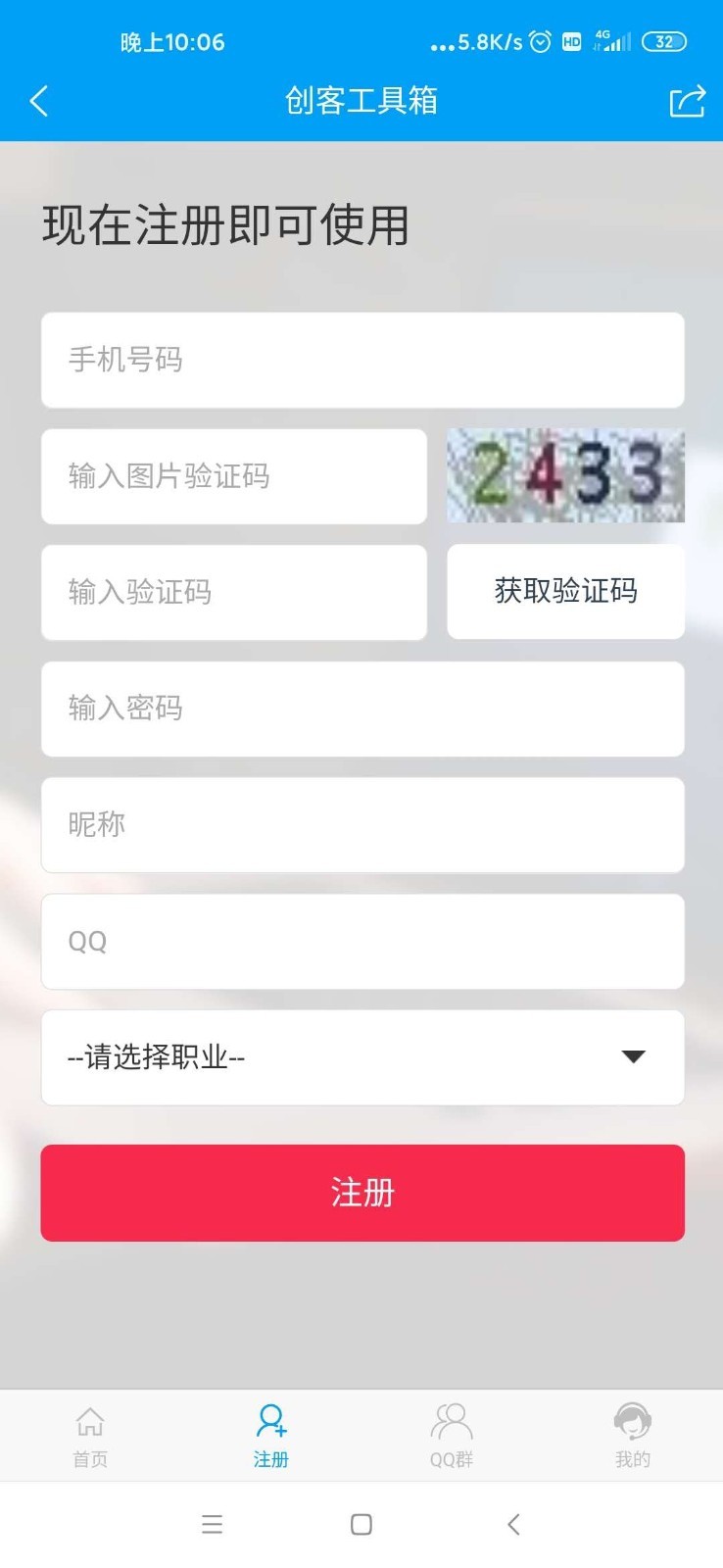
Task: Open the QQ群 tab
Action: click(452, 1436)
